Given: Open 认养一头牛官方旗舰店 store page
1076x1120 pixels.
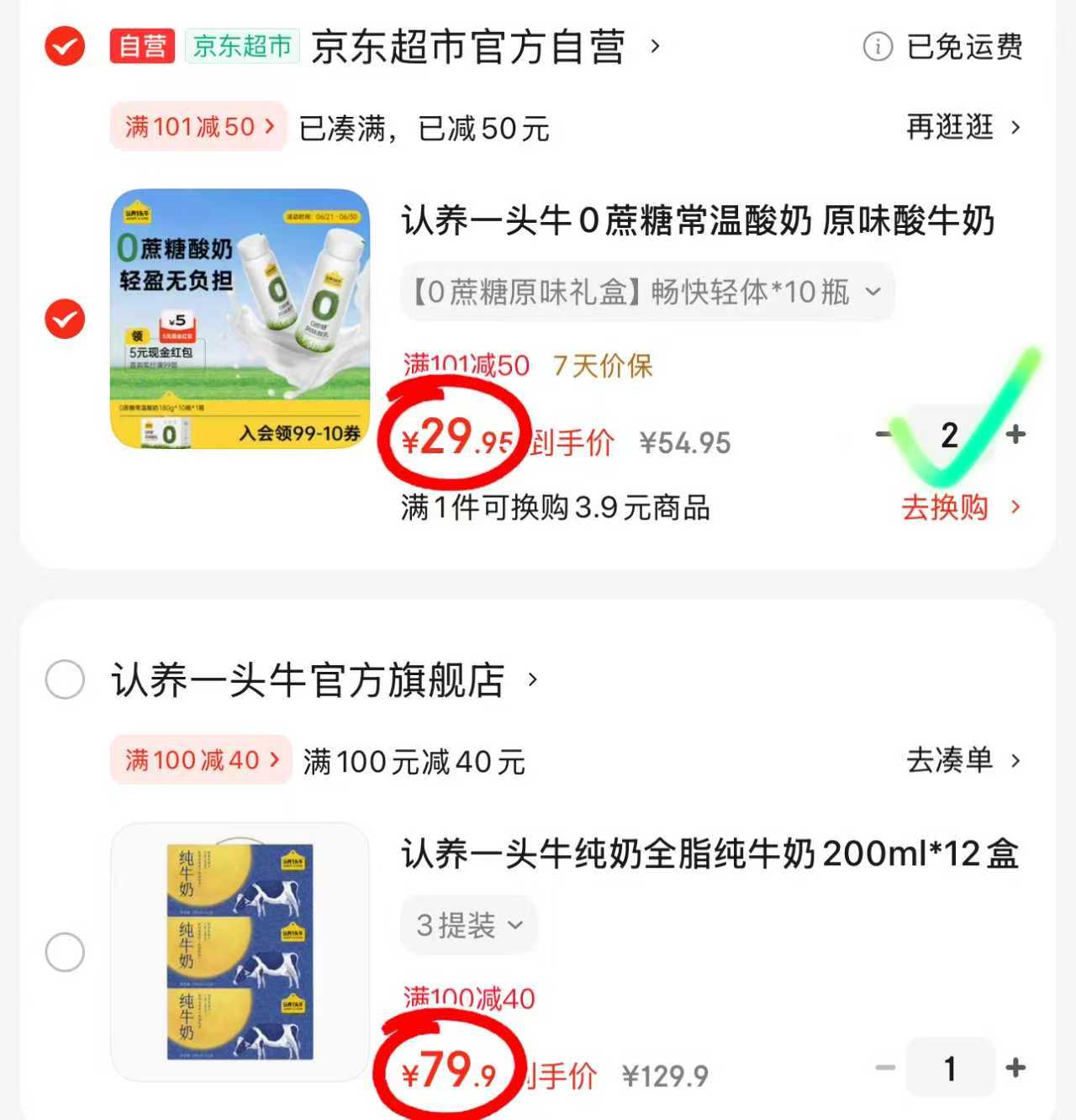Looking at the screenshot, I should point(308,682).
